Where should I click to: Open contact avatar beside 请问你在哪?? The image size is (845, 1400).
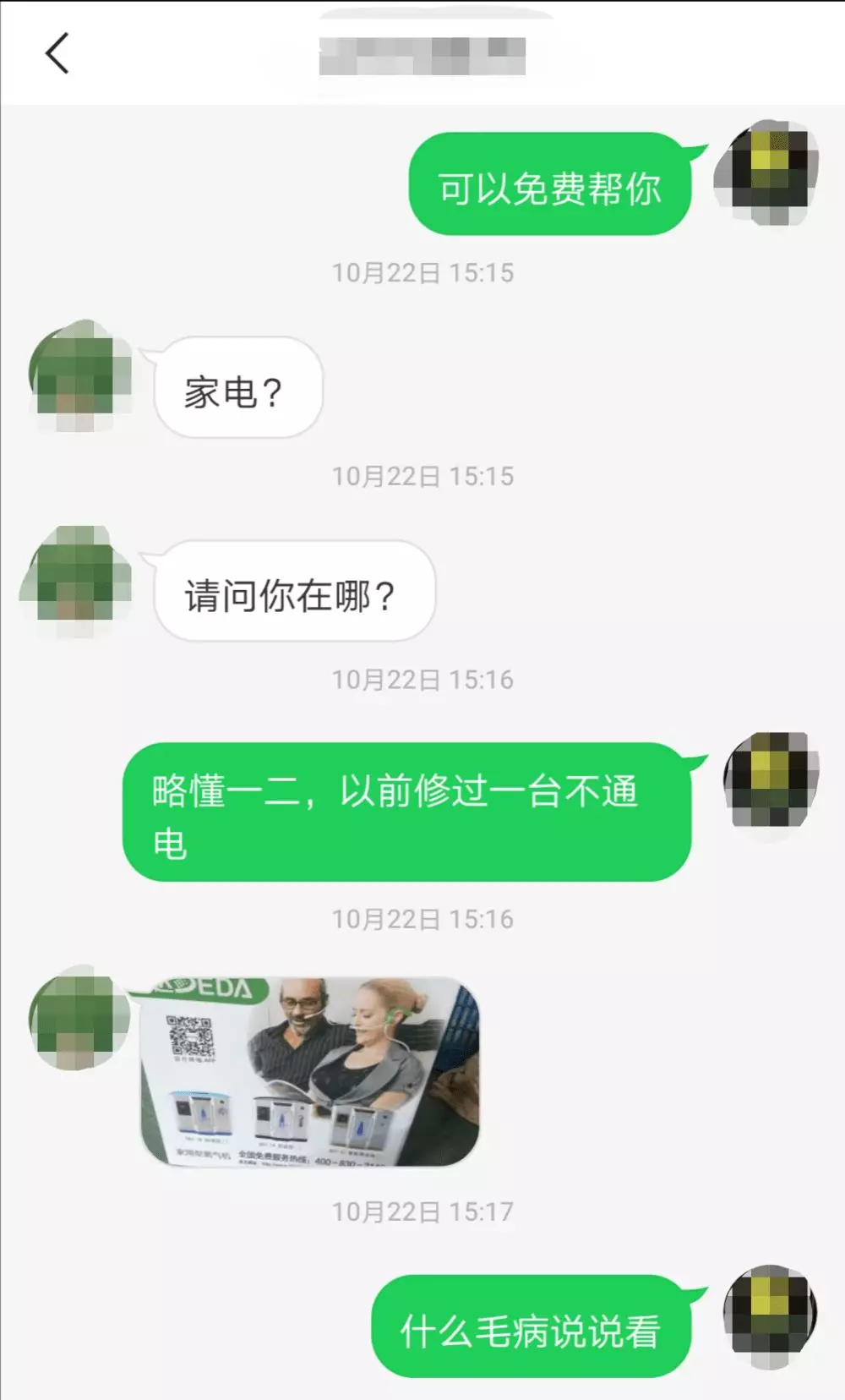click(77, 580)
